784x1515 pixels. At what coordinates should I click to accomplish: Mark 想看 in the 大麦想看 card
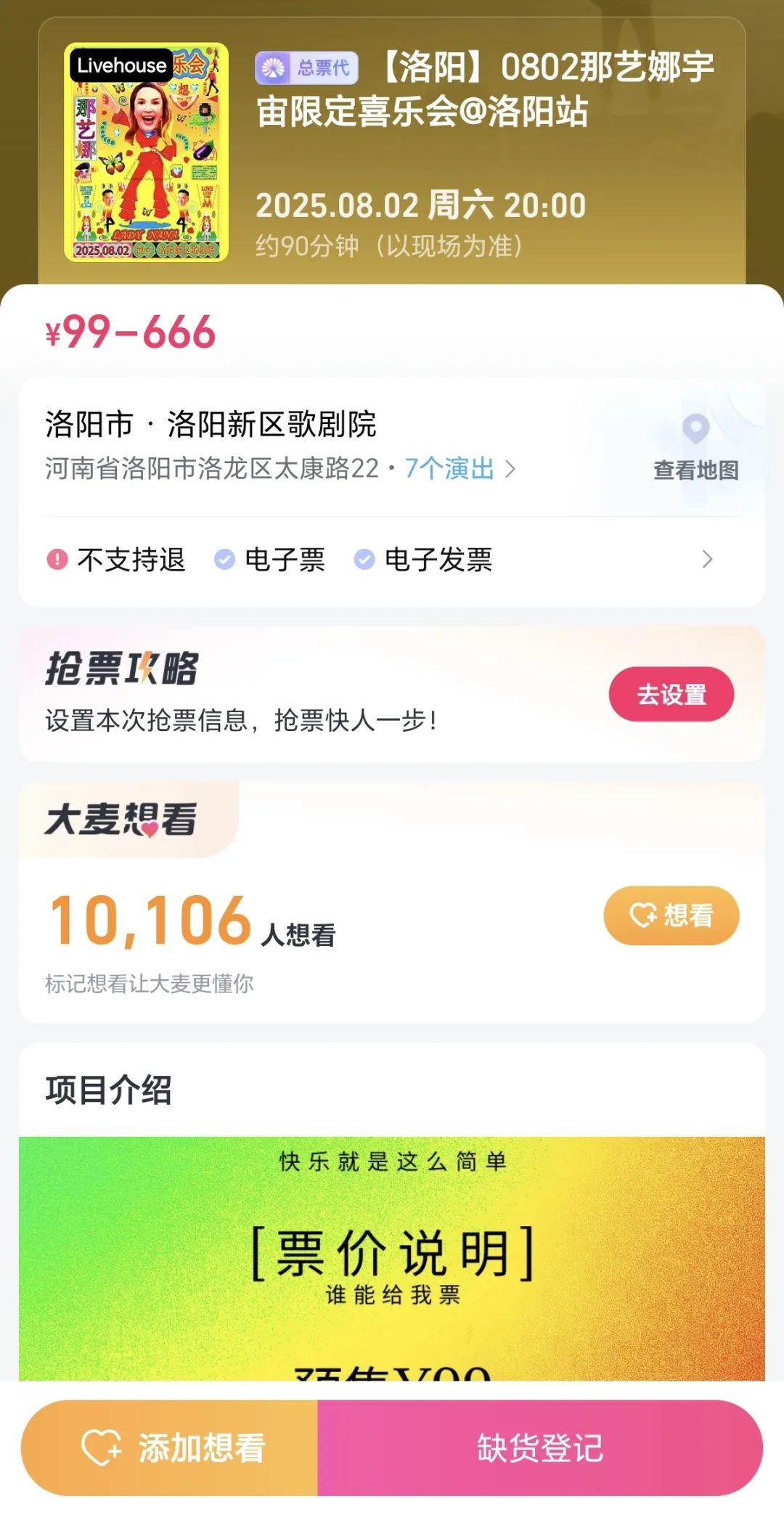point(671,915)
